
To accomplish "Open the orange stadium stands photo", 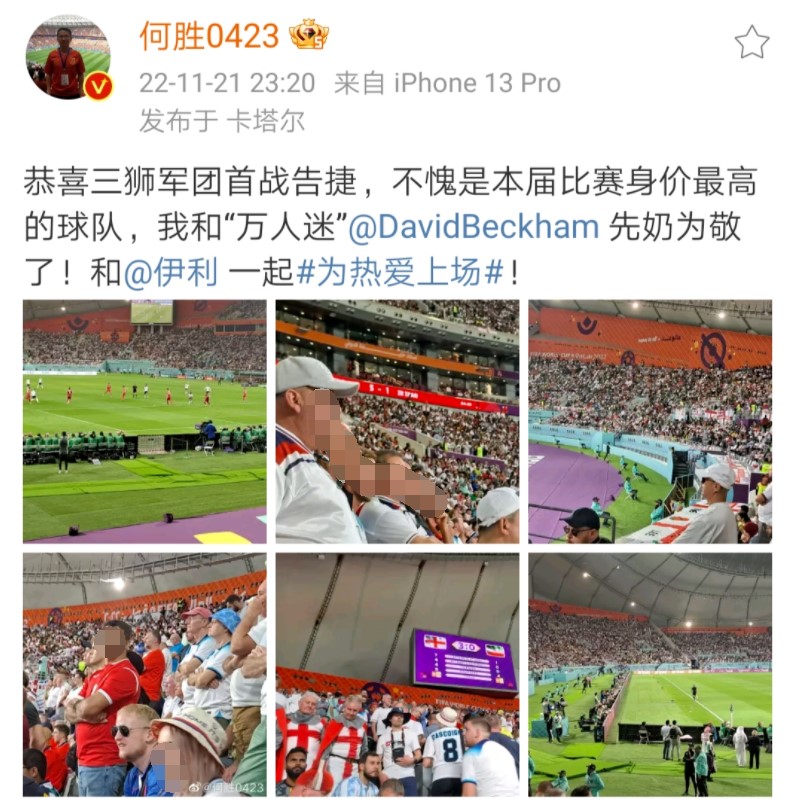I will [650, 421].
